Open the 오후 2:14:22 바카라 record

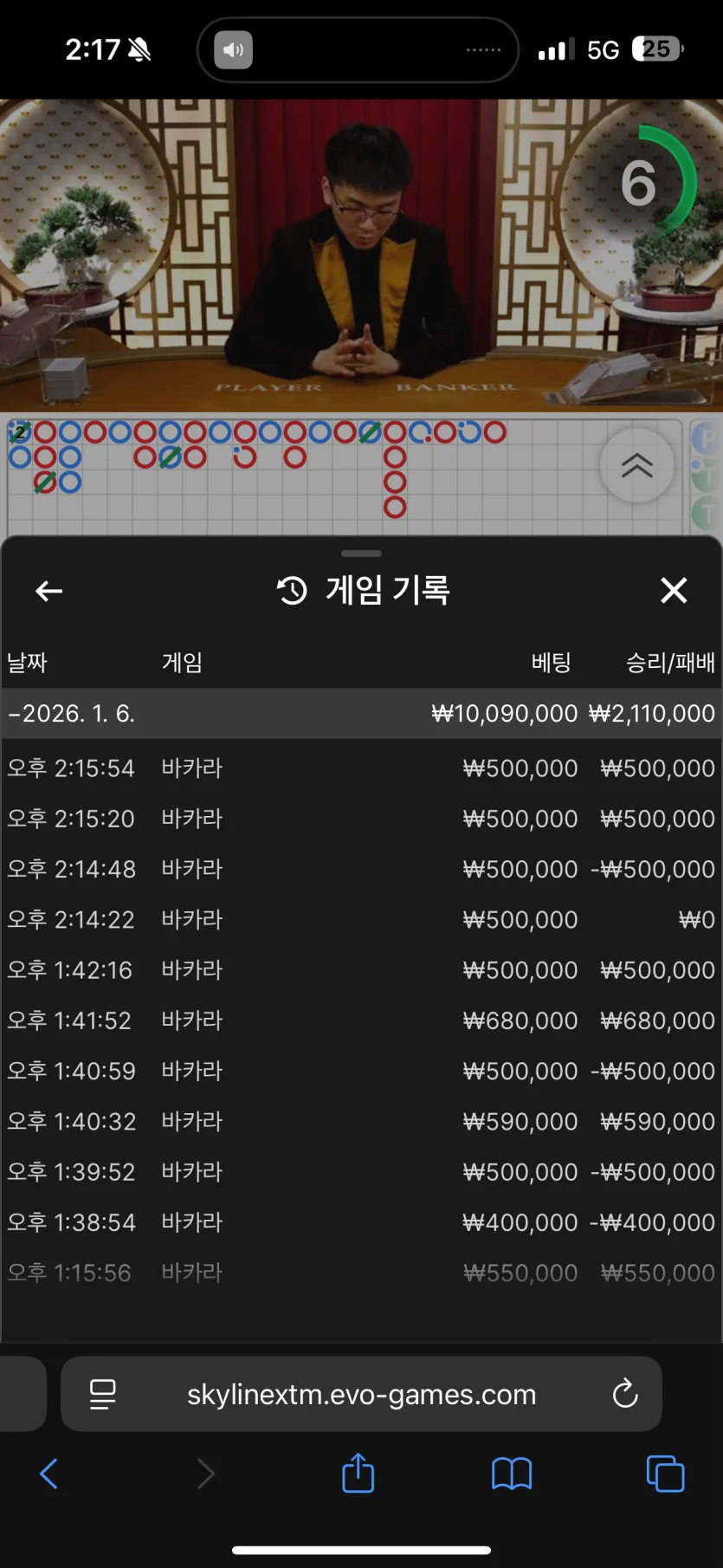click(361, 919)
